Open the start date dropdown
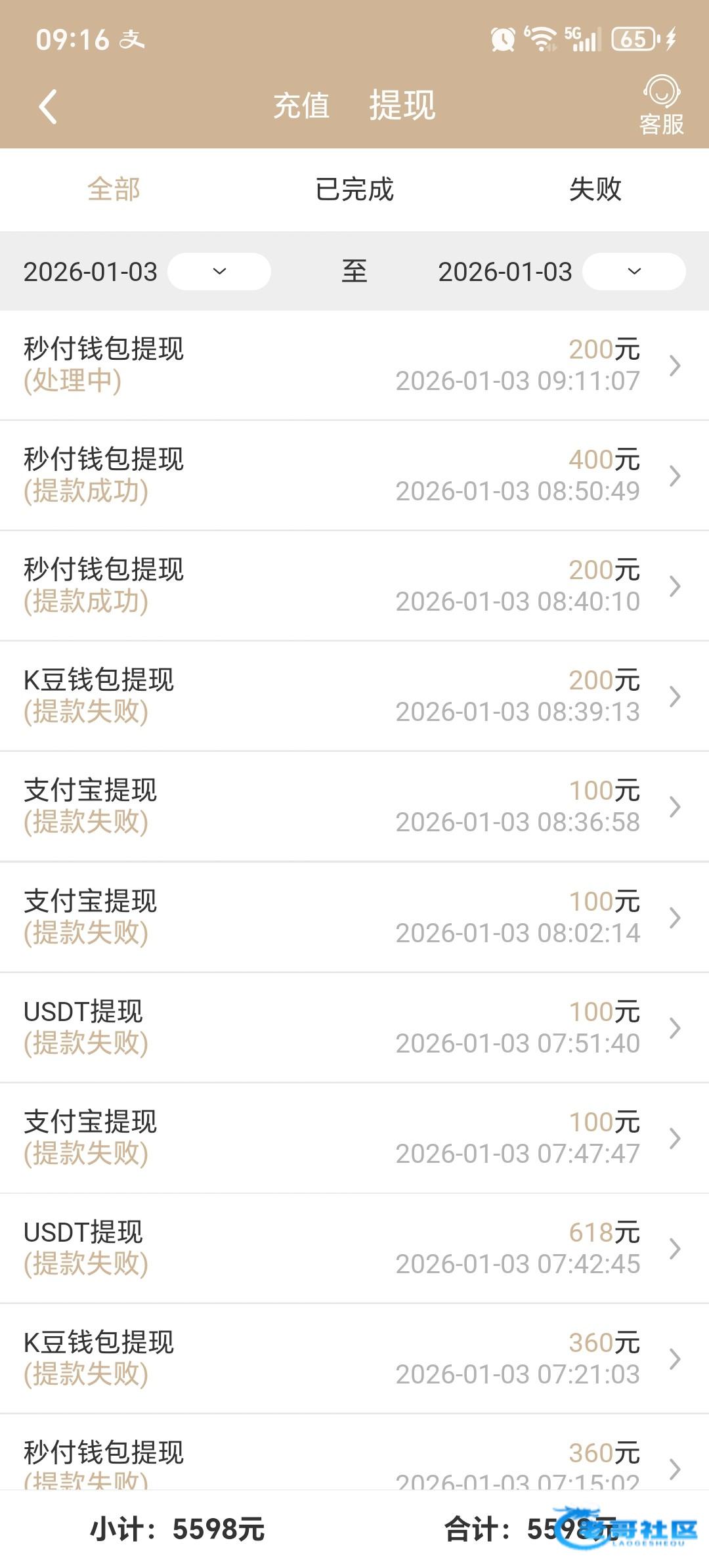The width and height of the screenshot is (709, 1568). click(219, 271)
